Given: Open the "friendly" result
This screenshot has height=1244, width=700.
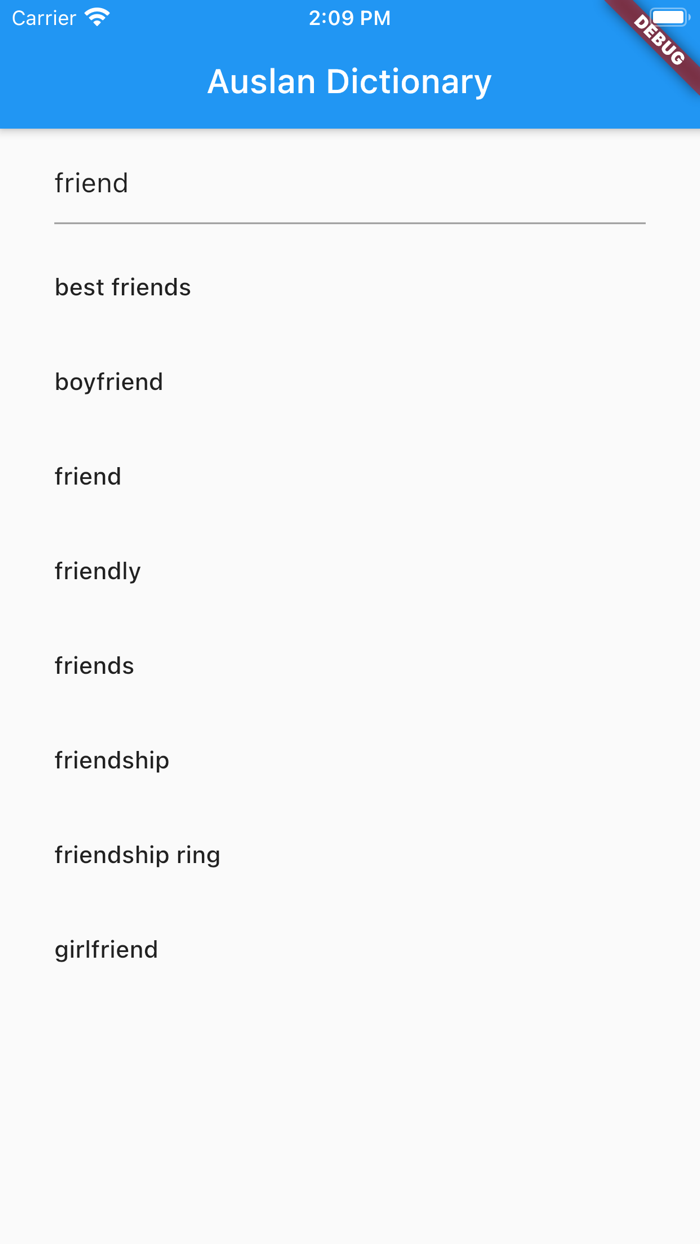Looking at the screenshot, I should [350, 572].
